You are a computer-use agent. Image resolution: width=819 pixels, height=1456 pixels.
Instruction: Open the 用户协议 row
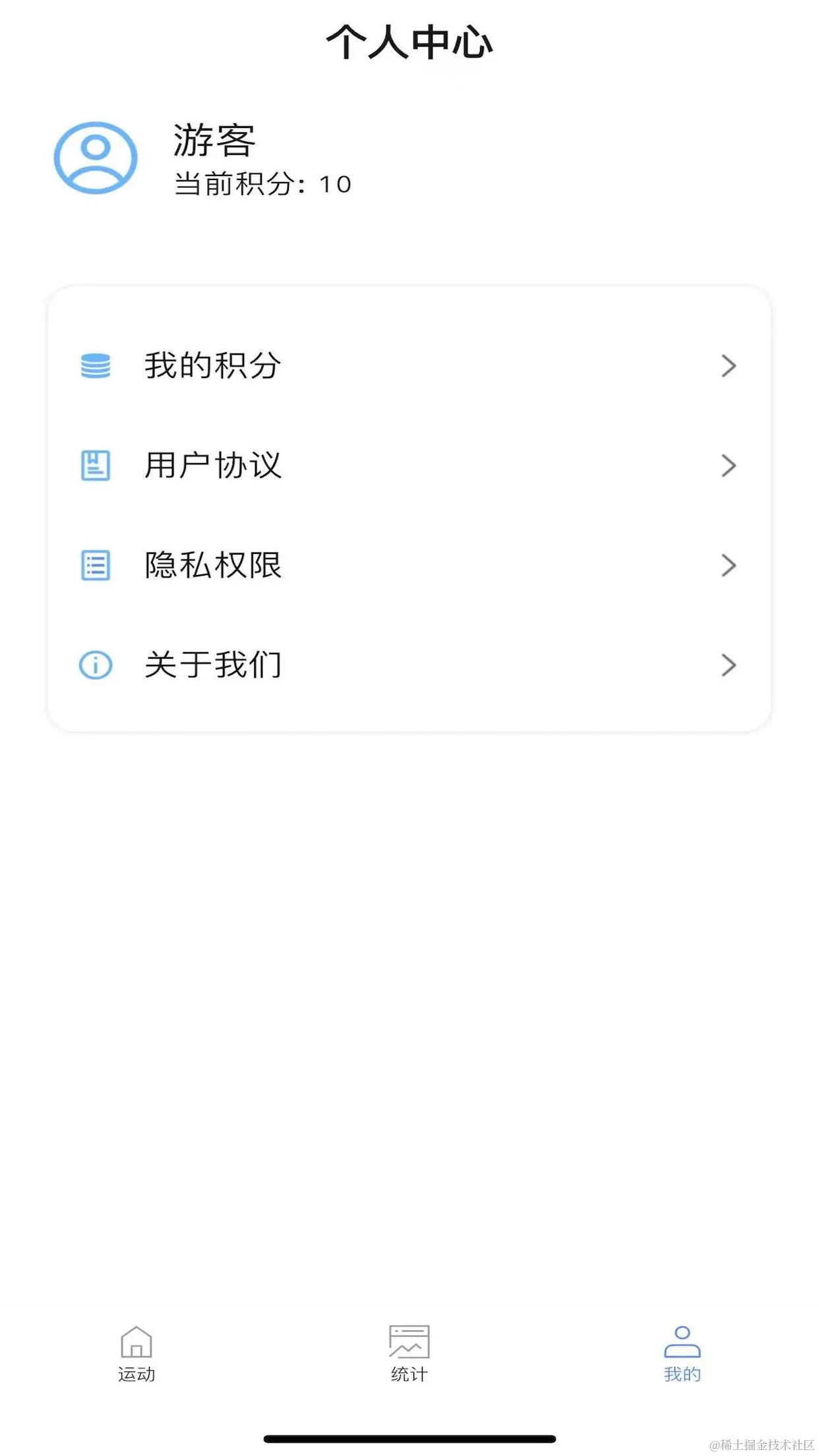click(409, 466)
